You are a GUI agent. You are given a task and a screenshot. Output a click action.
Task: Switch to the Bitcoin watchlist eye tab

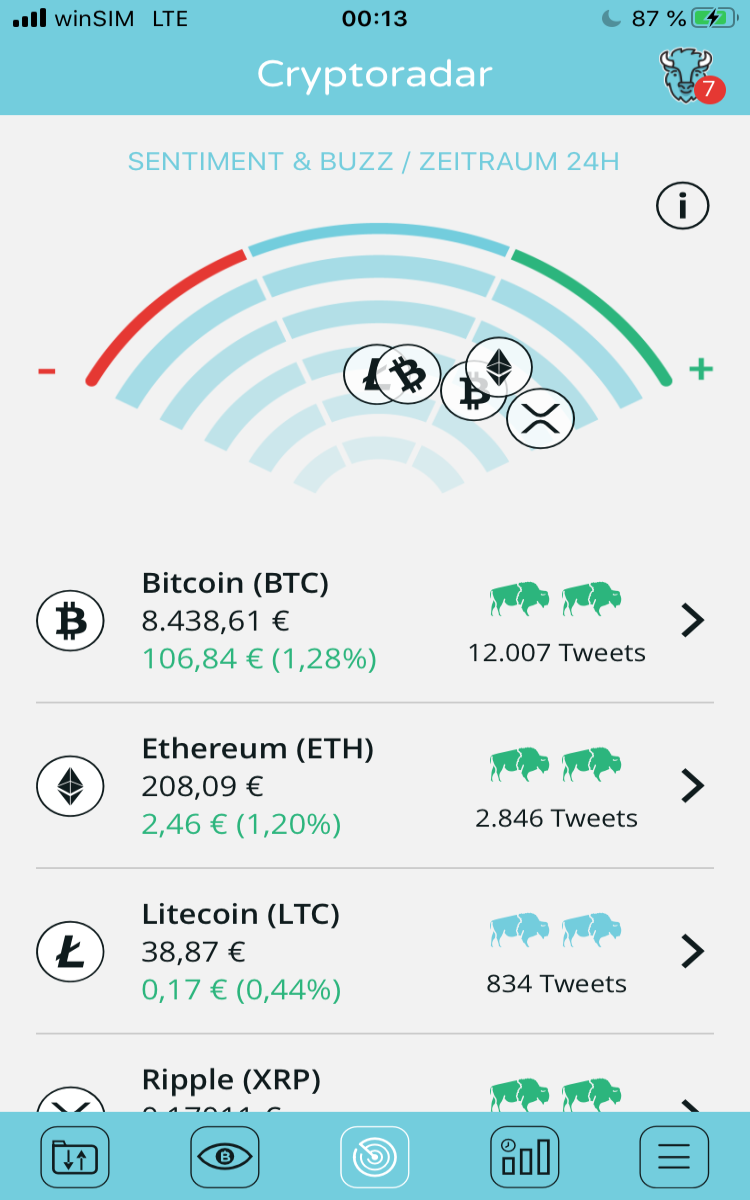tap(225, 1157)
